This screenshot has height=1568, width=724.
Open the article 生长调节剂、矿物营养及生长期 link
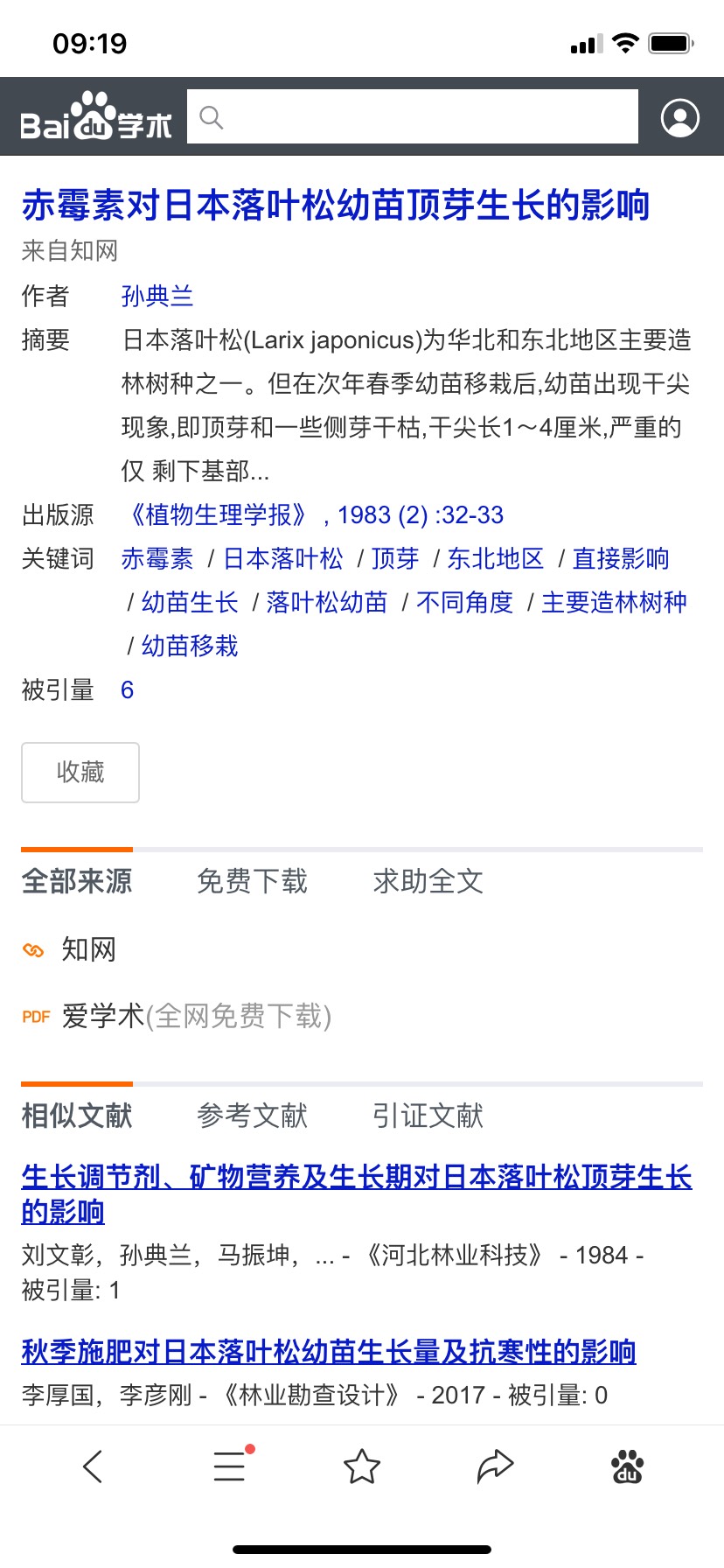(357, 1194)
